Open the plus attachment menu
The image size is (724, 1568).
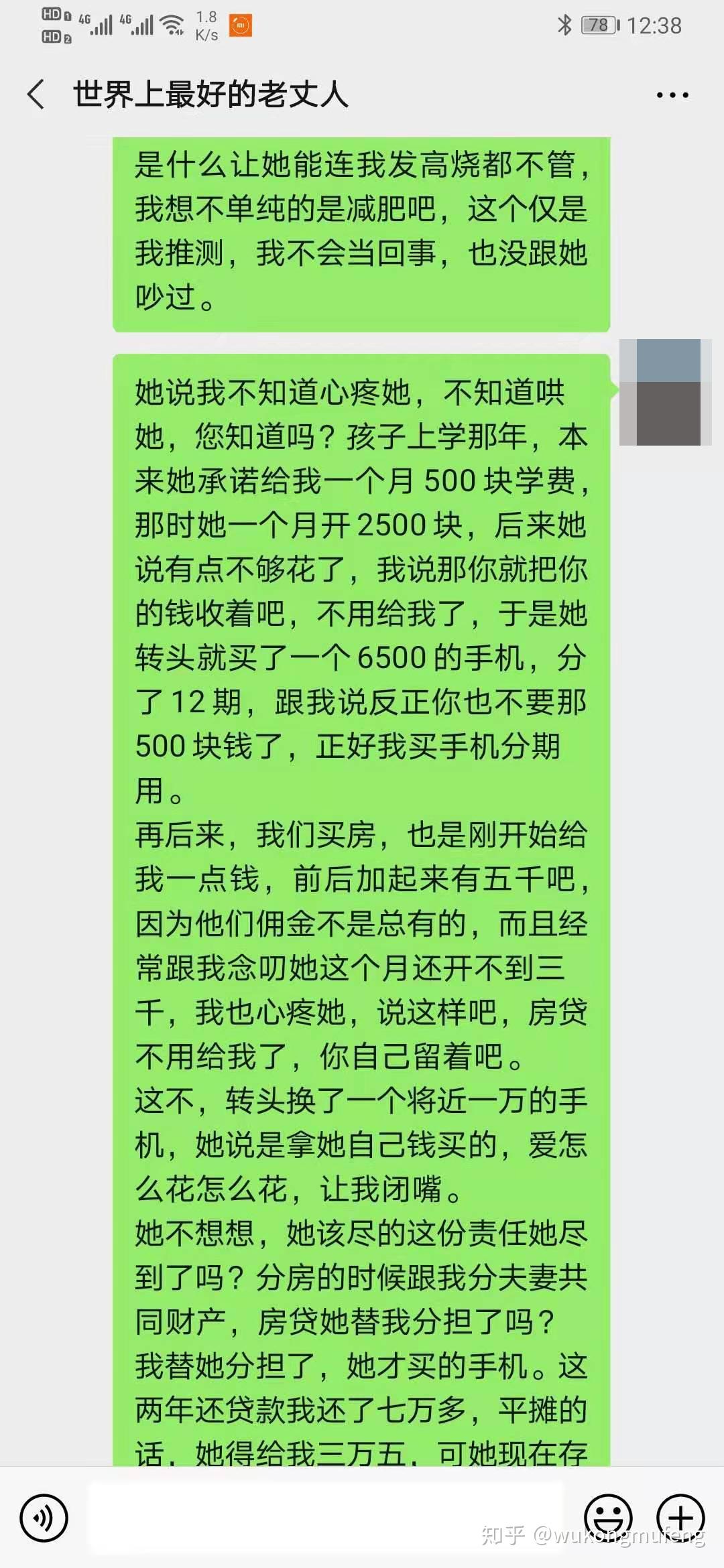click(680, 1518)
